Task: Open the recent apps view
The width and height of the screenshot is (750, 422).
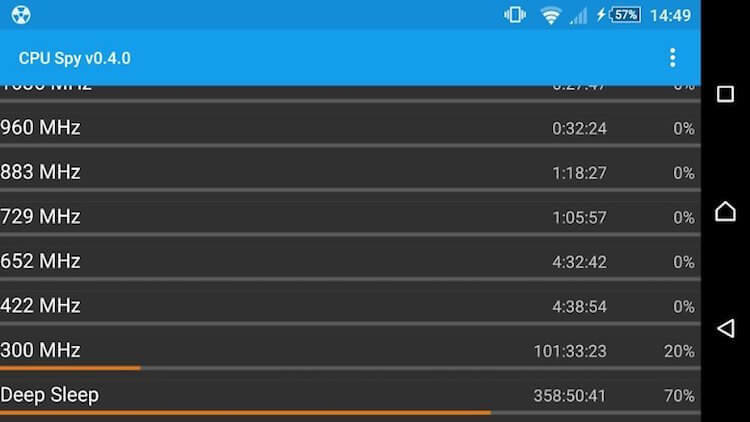Action: (x=726, y=94)
